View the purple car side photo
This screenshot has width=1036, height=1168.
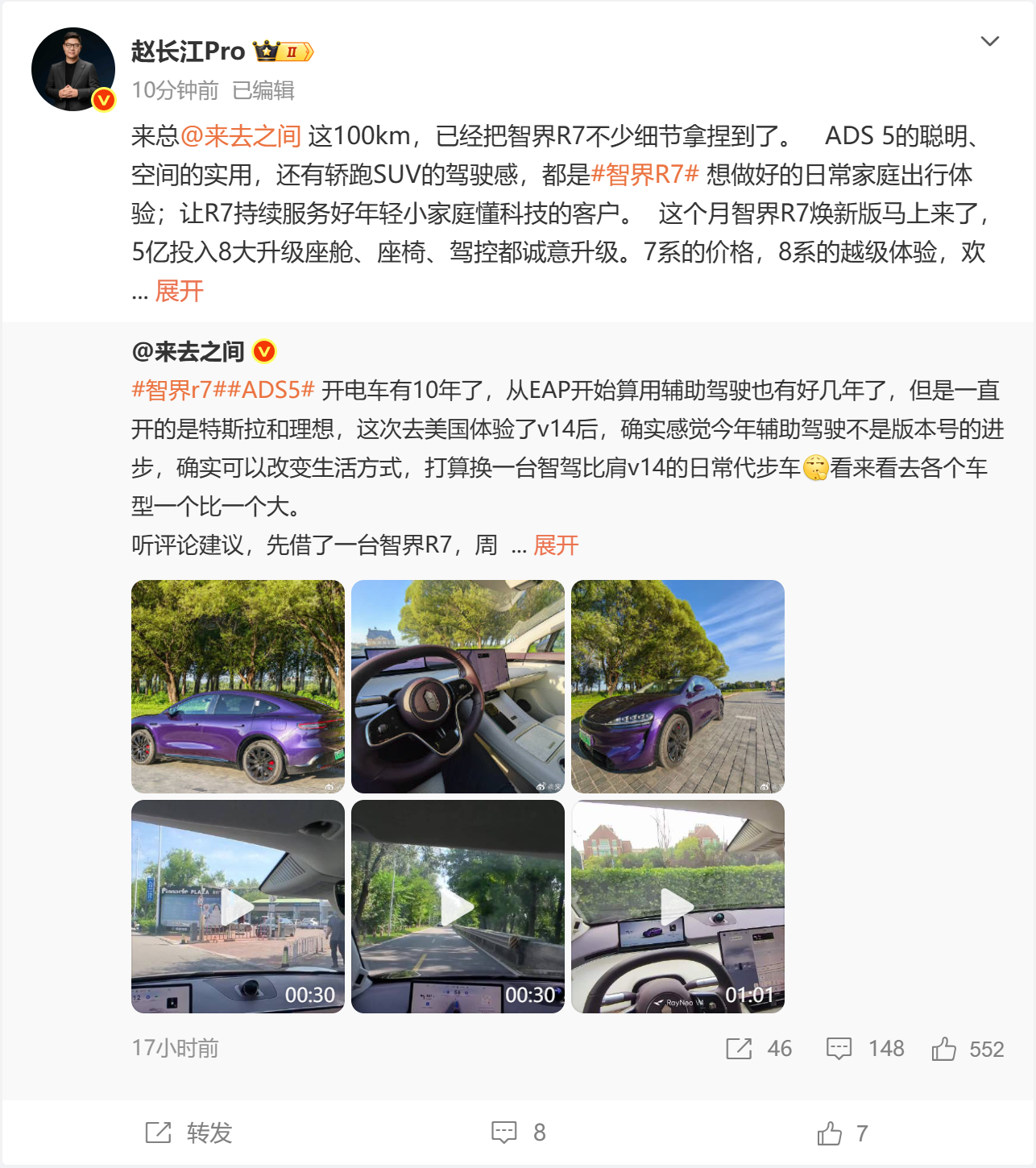click(238, 686)
